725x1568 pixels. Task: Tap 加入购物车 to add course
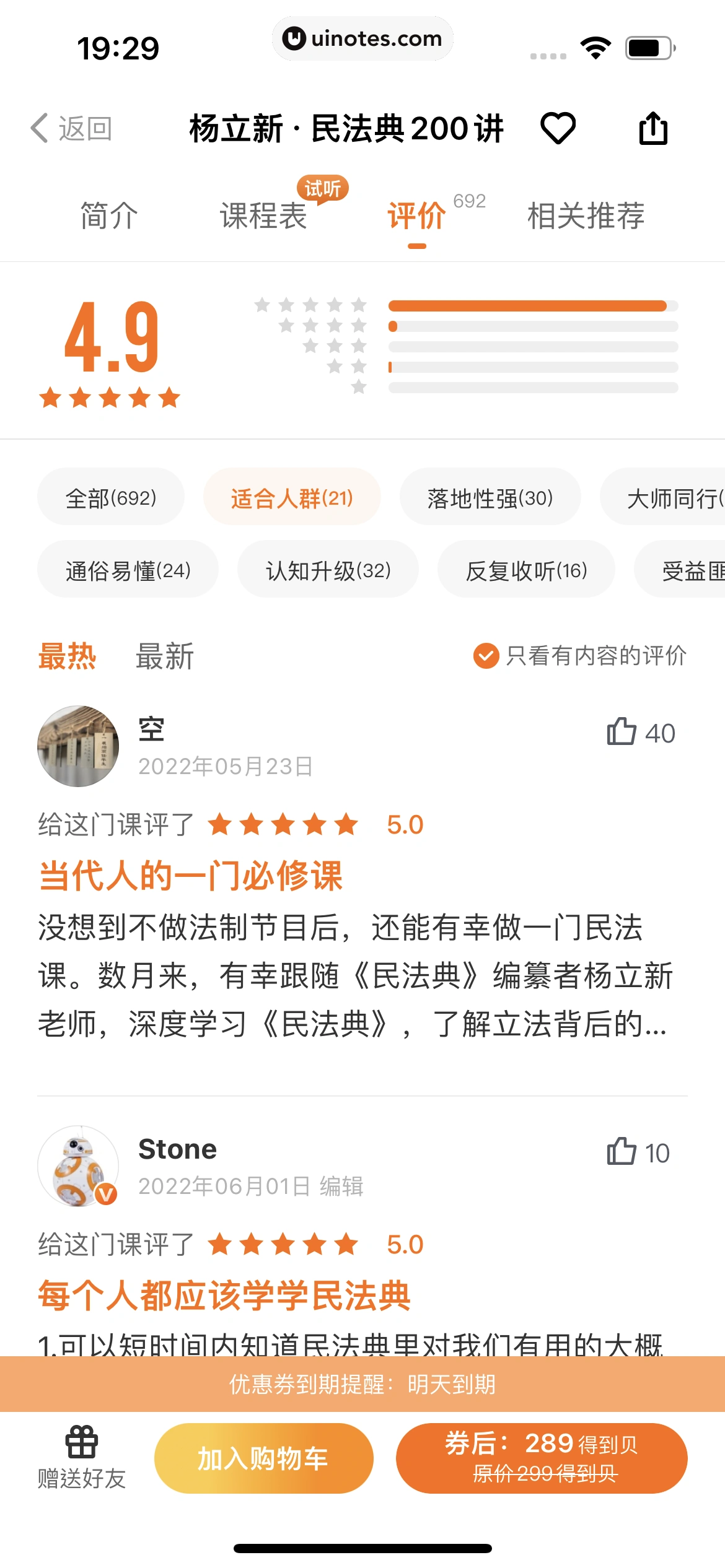pos(263,1457)
